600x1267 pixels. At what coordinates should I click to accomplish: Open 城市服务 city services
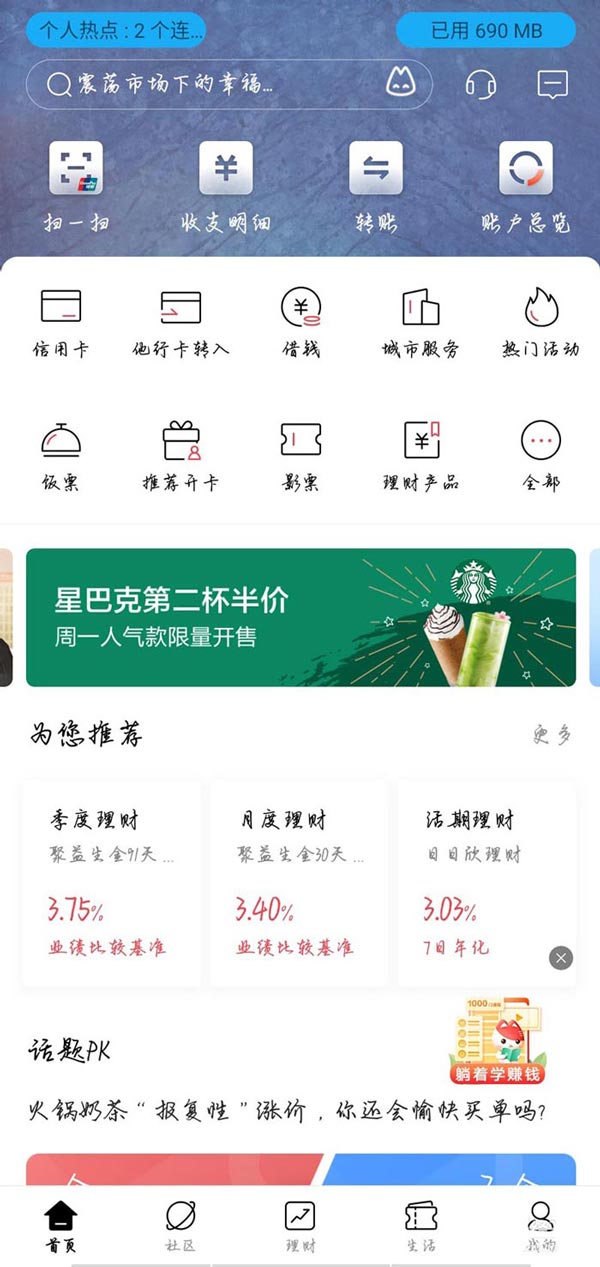[421, 322]
